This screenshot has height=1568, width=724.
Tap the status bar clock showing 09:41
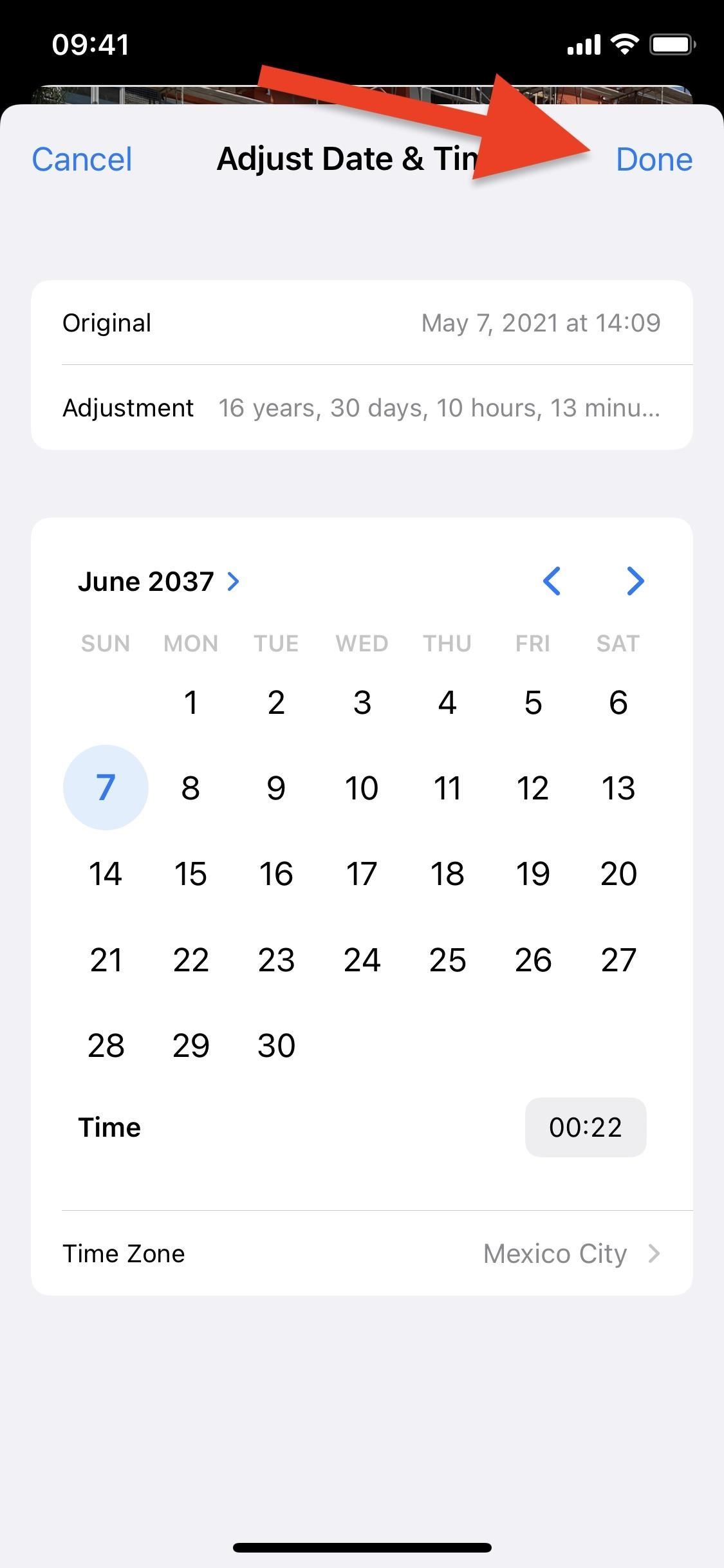click(x=90, y=44)
